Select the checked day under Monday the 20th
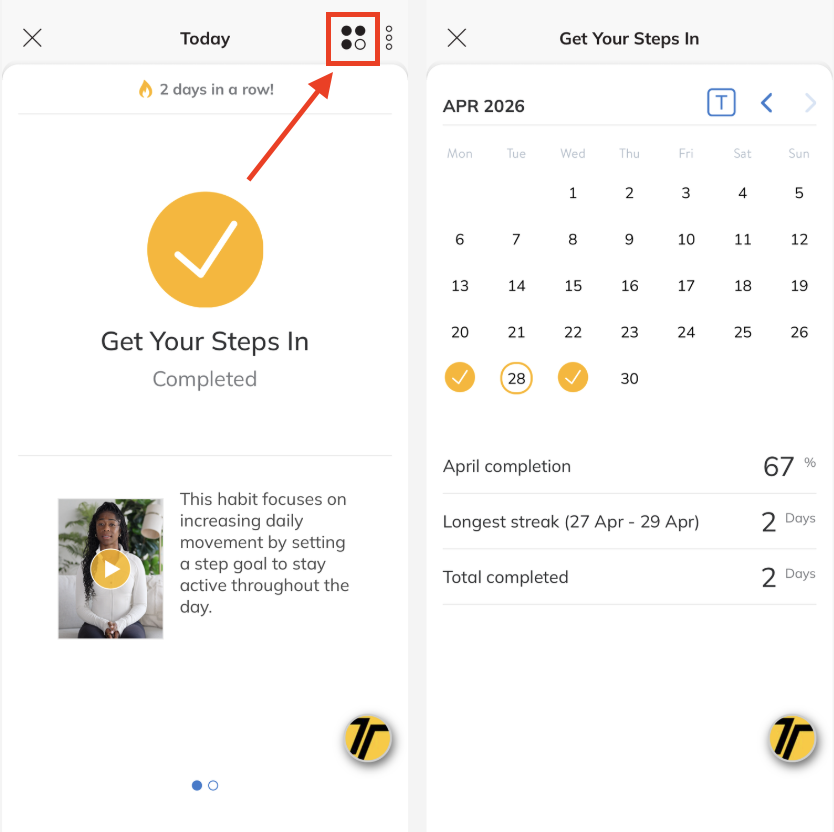This screenshot has height=832, width=834. click(x=459, y=378)
